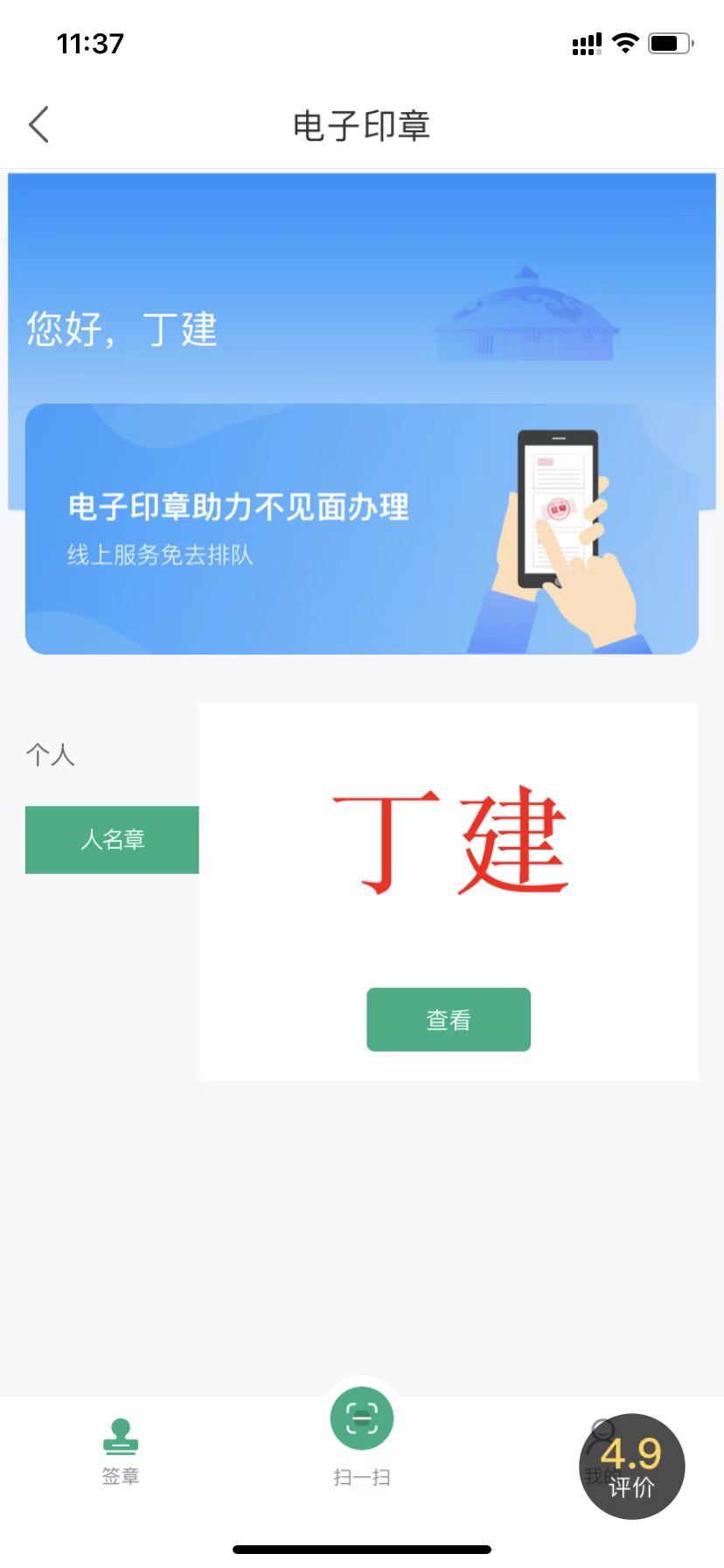724x1568 pixels.
Task: Go back from the 电子印章 page
Action: click(39, 125)
